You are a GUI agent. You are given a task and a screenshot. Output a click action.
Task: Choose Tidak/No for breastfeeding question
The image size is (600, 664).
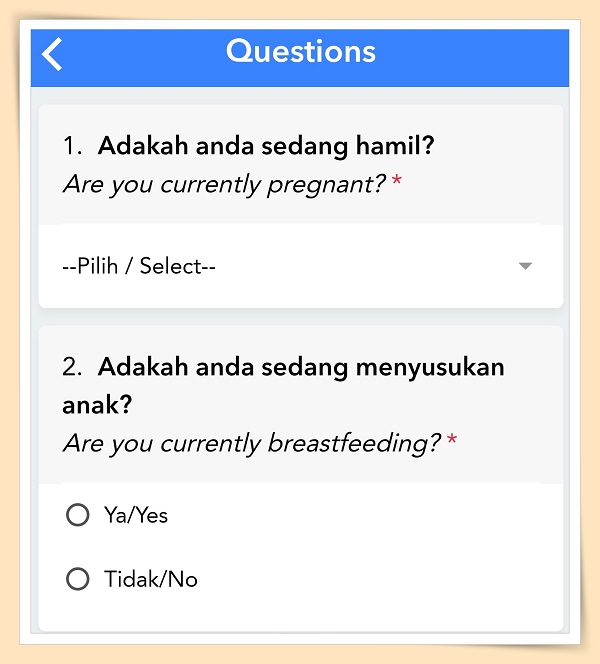click(78, 579)
